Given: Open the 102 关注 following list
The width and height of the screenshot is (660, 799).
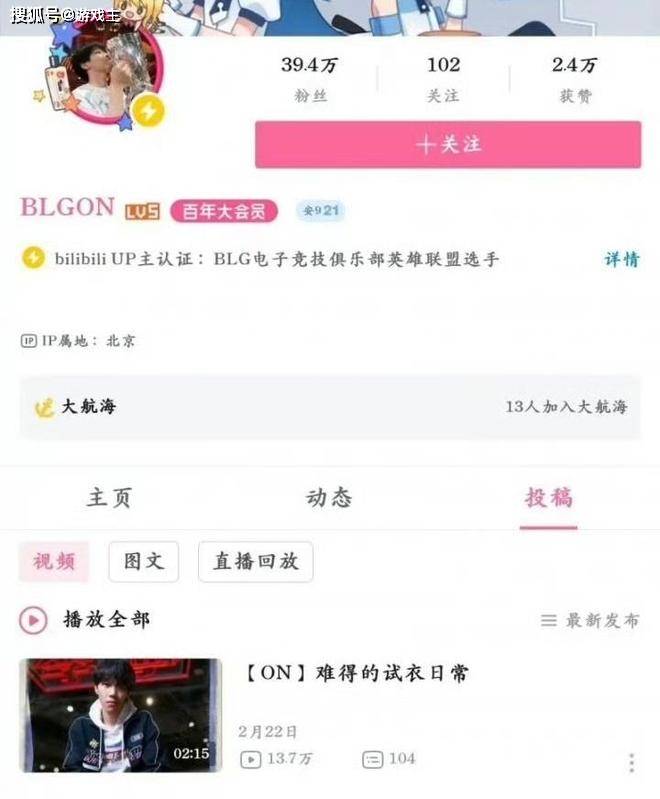Looking at the screenshot, I should tap(443, 78).
